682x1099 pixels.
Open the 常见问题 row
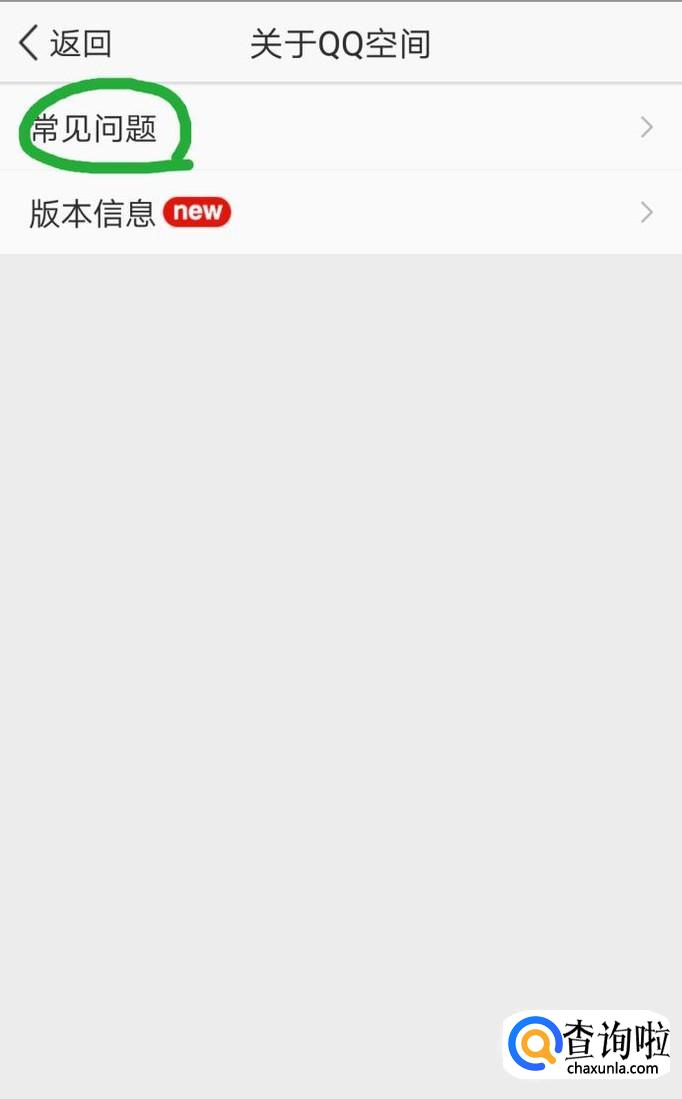(x=341, y=128)
